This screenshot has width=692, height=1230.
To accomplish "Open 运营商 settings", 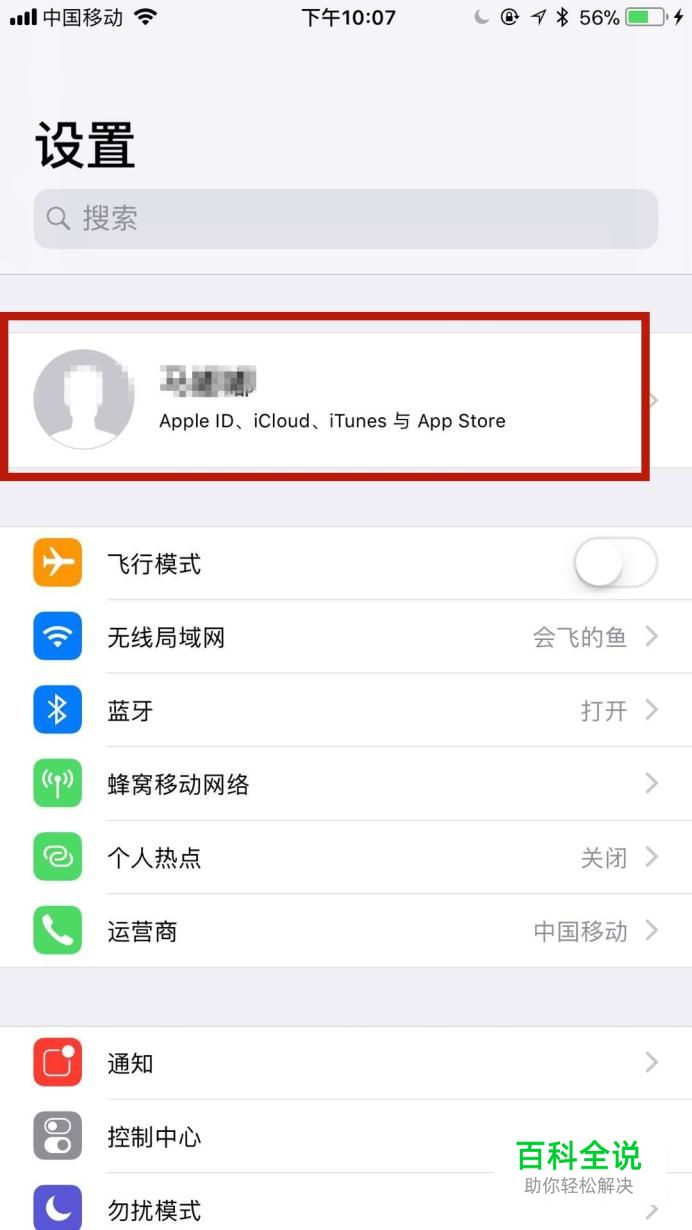I will (346, 931).
